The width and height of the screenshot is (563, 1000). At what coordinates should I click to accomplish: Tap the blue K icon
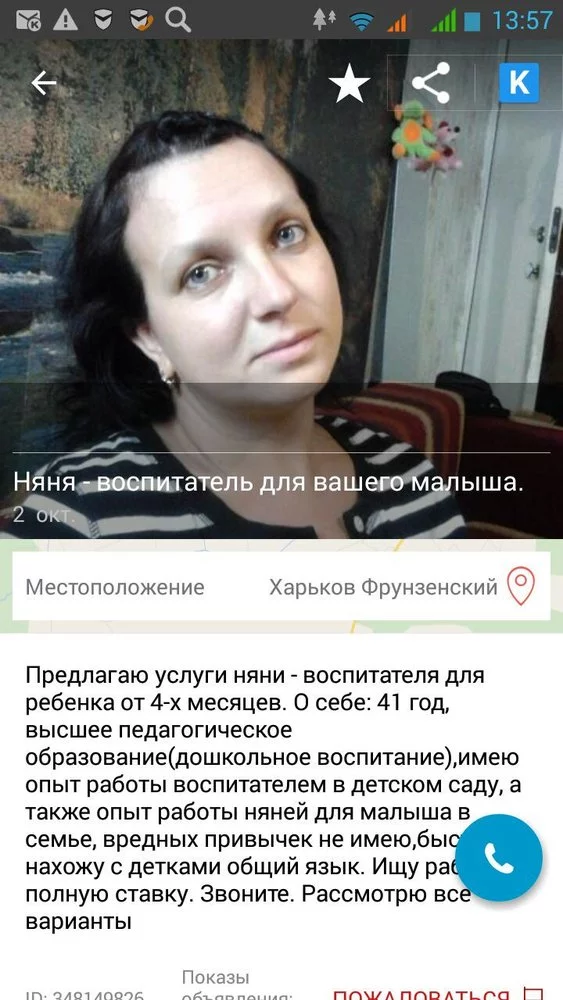pos(518,83)
